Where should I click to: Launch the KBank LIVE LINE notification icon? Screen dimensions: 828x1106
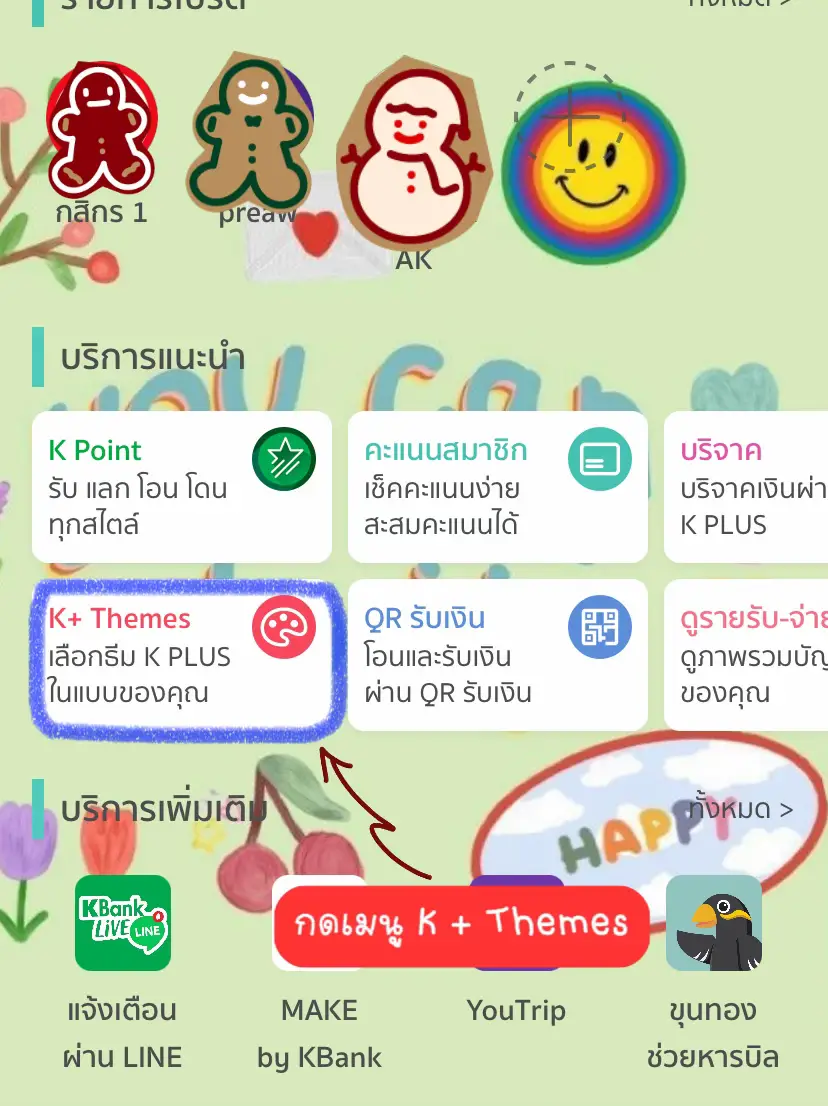tap(122, 924)
